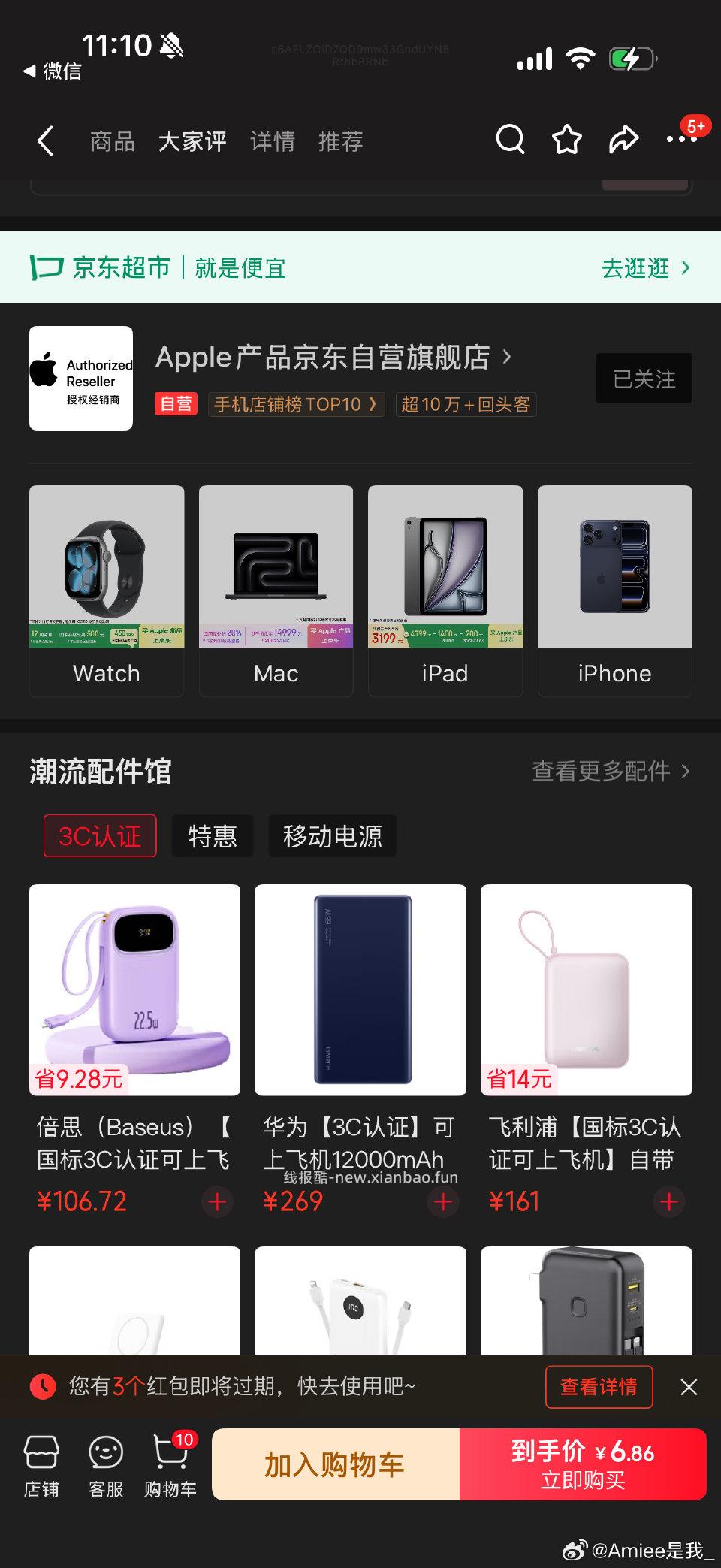Select the 移动电源 filter option
This screenshot has height=1568, width=721.
(x=333, y=835)
